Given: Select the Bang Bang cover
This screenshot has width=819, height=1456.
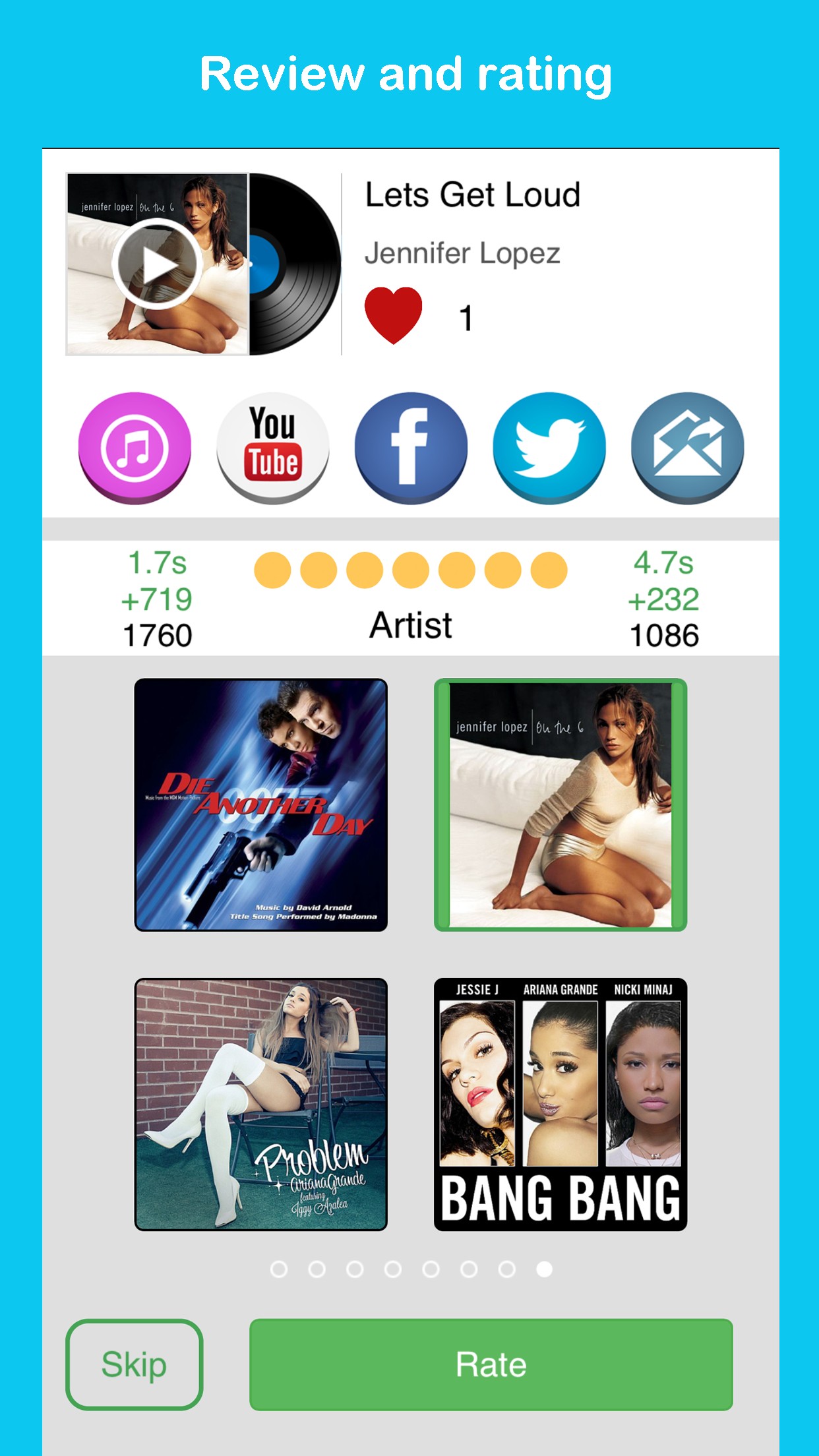Looking at the screenshot, I should (561, 1105).
